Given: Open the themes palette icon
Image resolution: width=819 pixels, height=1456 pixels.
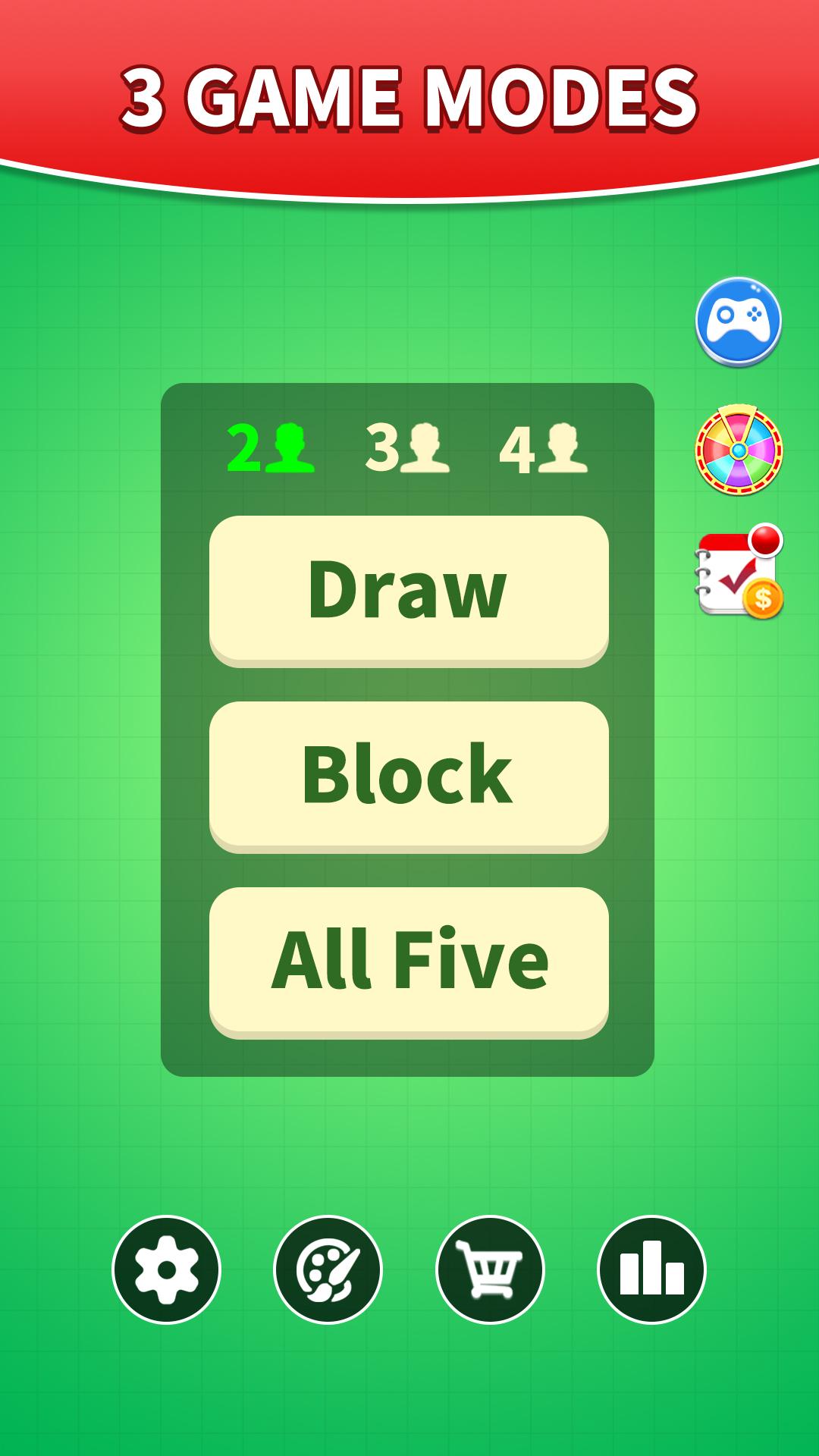Looking at the screenshot, I should [x=328, y=1269].
